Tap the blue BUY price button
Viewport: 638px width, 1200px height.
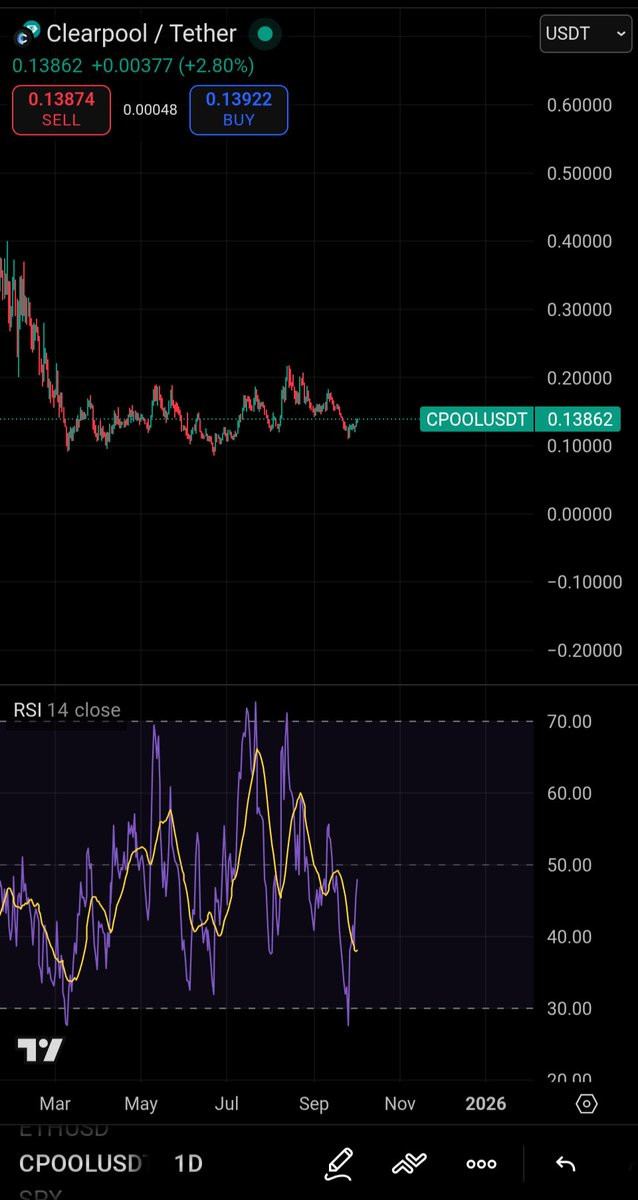(x=239, y=109)
